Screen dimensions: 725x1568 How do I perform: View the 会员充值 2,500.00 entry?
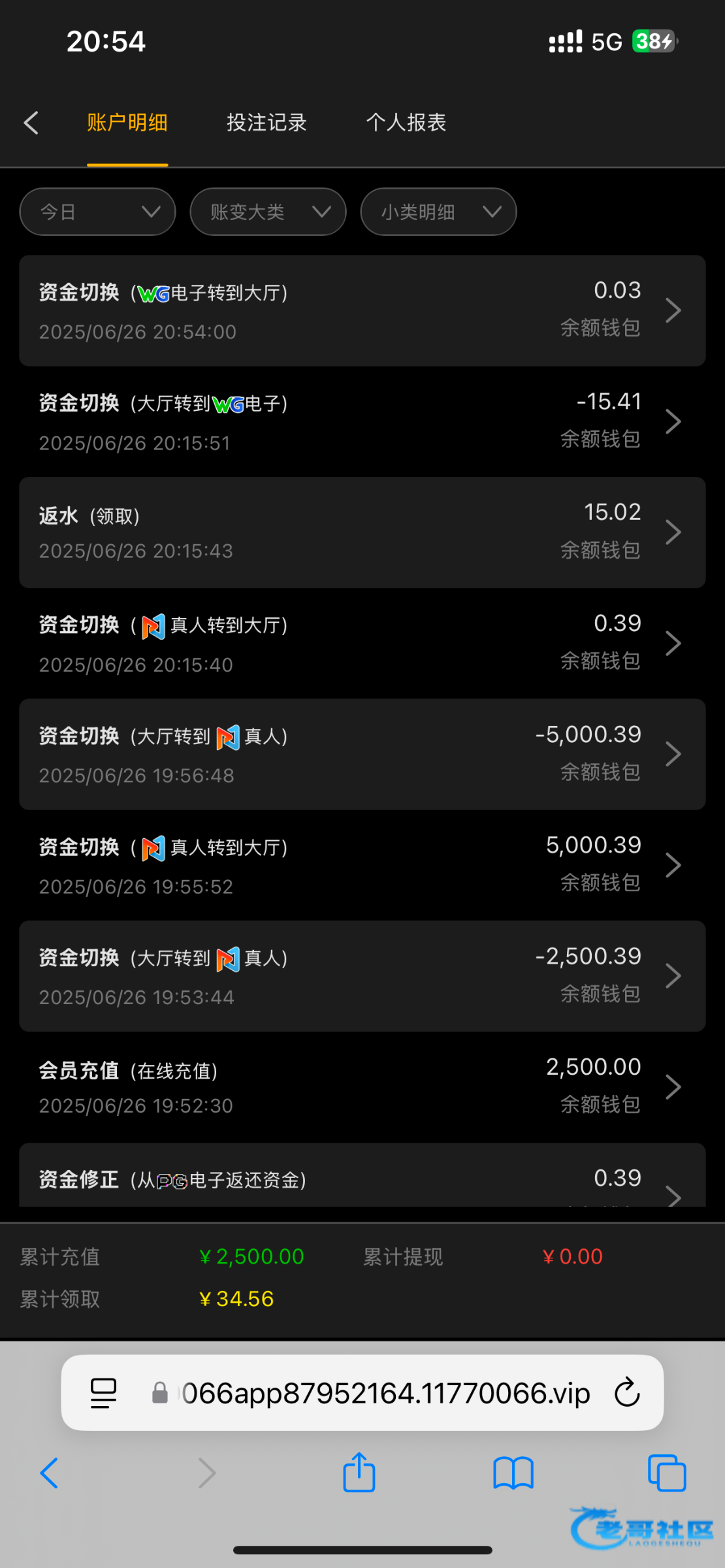pyautogui.click(x=362, y=1087)
